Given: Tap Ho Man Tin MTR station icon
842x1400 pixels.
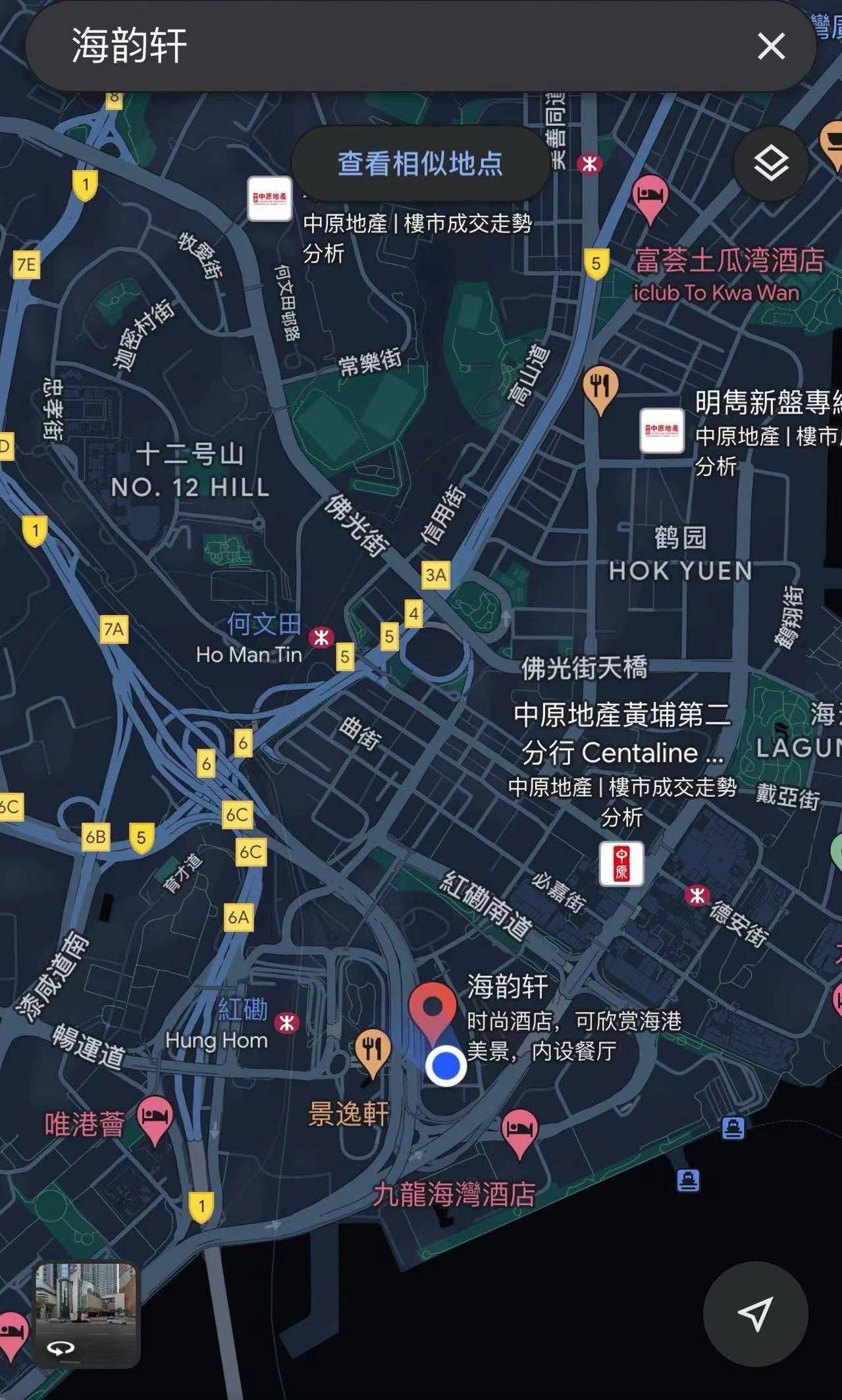Looking at the screenshot, I should tap(321, 637).
